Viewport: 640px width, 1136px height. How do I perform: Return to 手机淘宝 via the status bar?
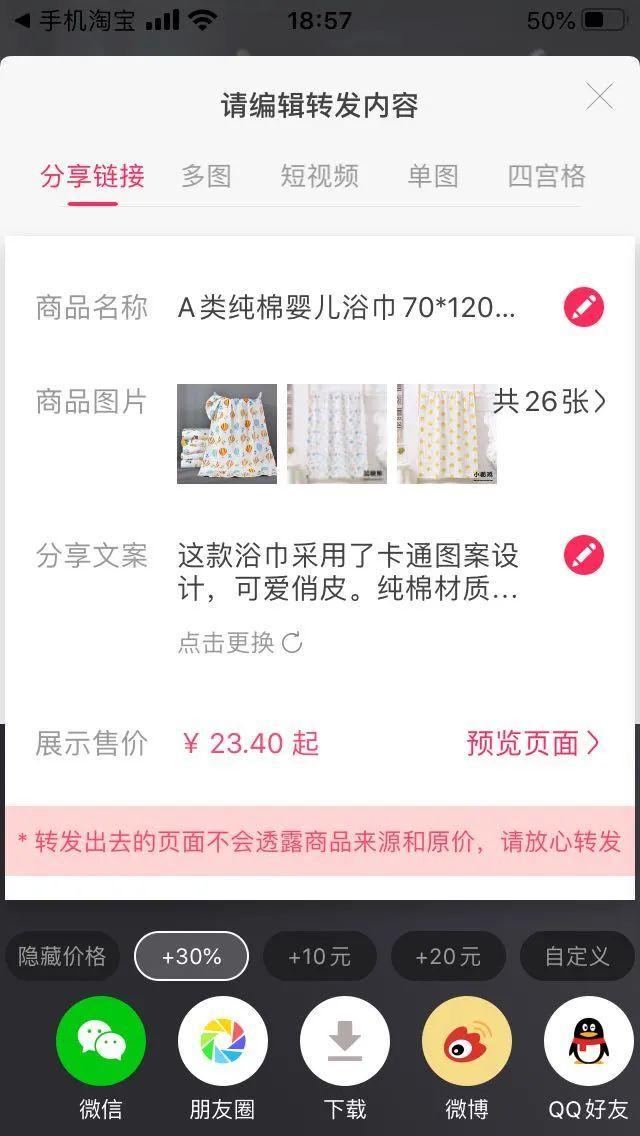(73, 21)
